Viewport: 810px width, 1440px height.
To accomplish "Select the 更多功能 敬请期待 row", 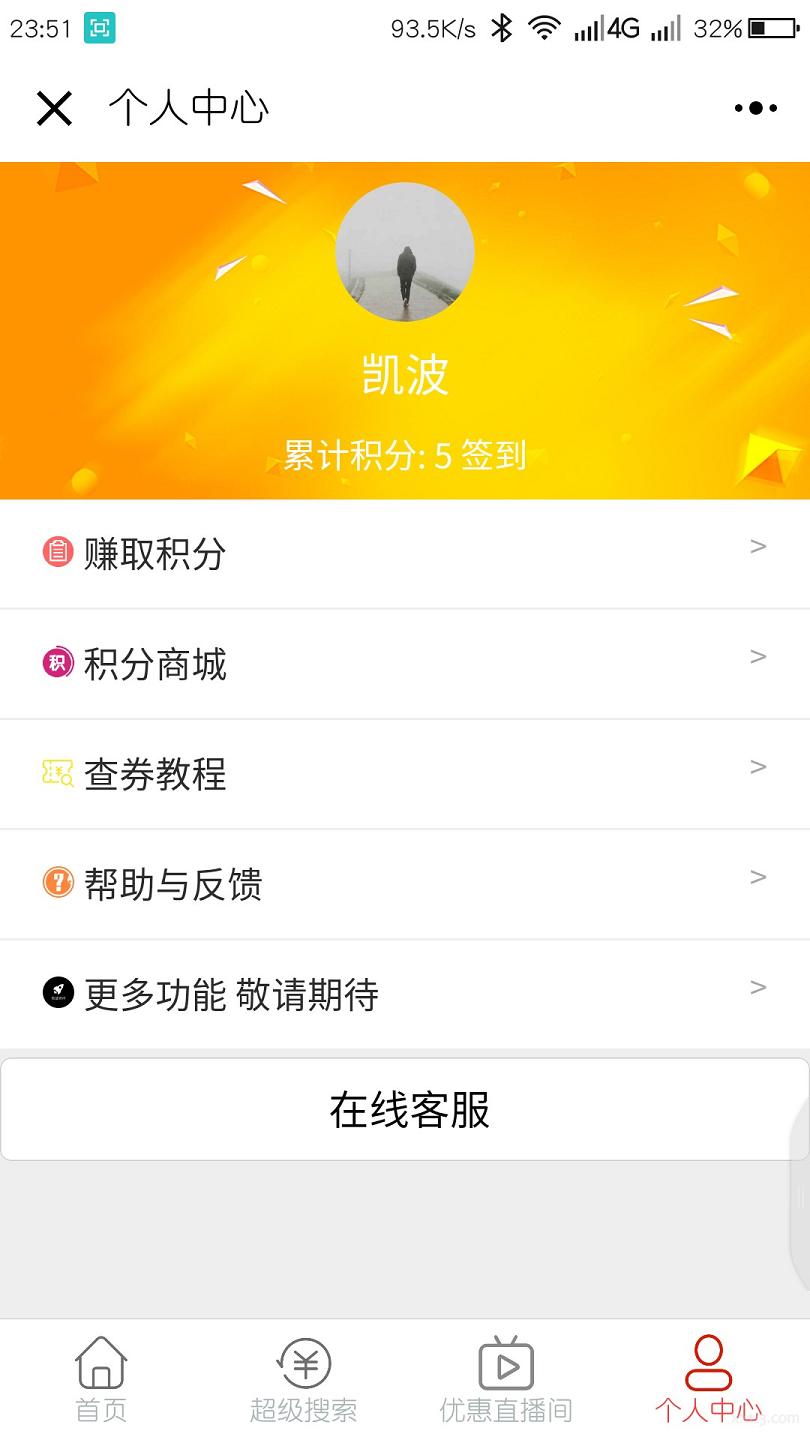I will pos(405,994).
